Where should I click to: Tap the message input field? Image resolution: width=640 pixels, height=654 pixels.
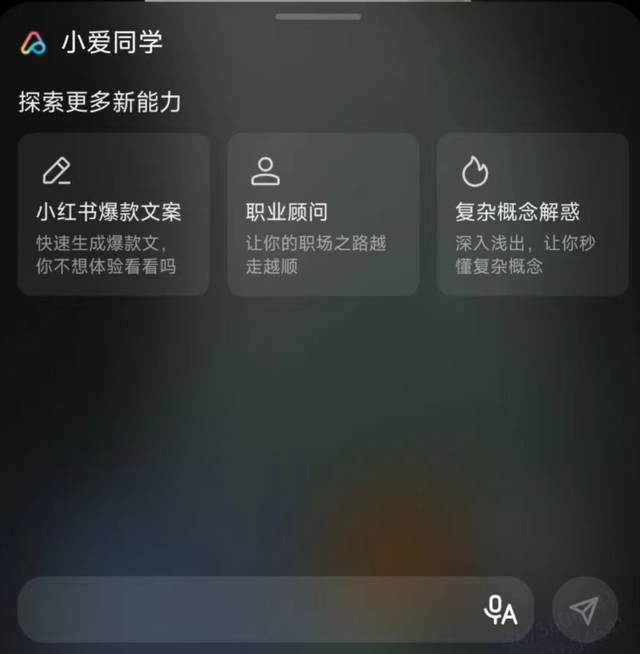pos(245,609)
